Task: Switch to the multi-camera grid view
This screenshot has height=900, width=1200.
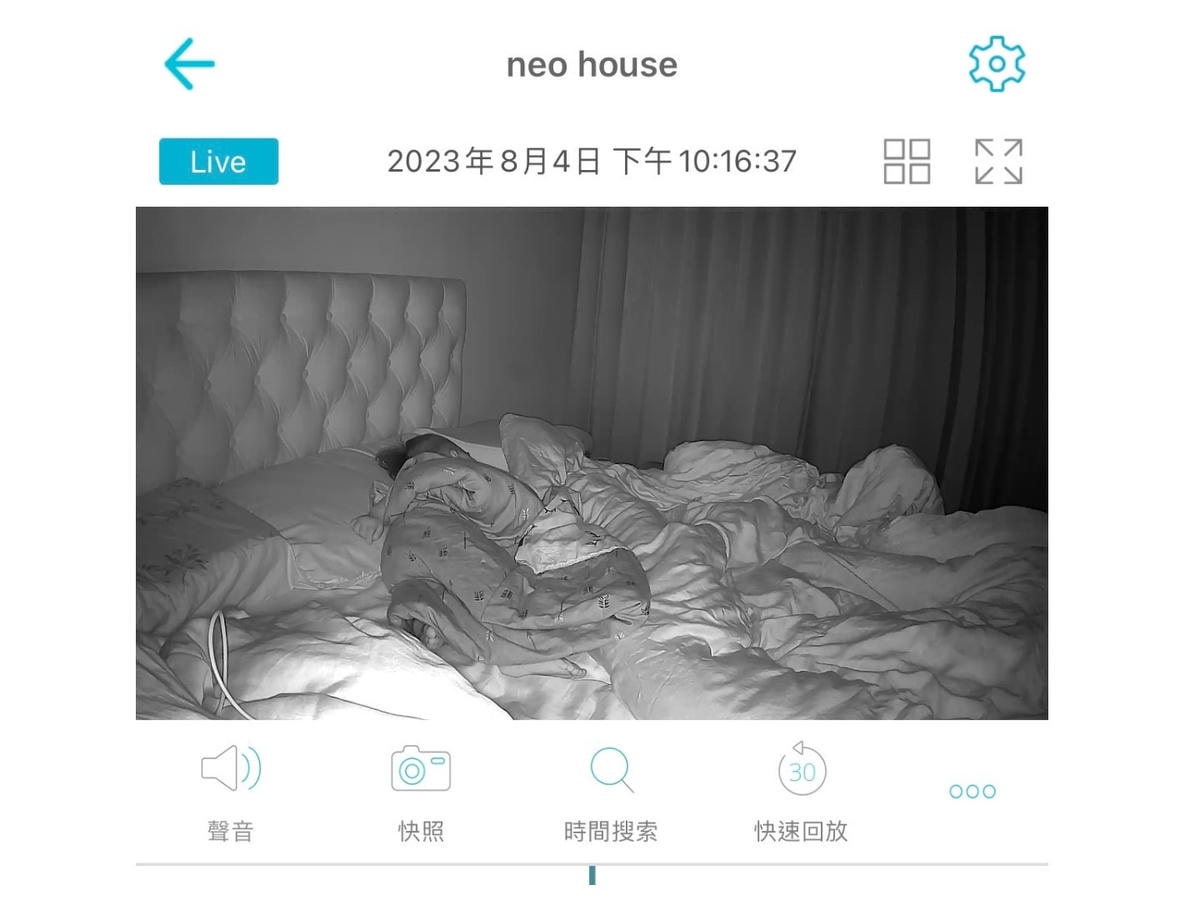Action: click(x=907, y=161)
